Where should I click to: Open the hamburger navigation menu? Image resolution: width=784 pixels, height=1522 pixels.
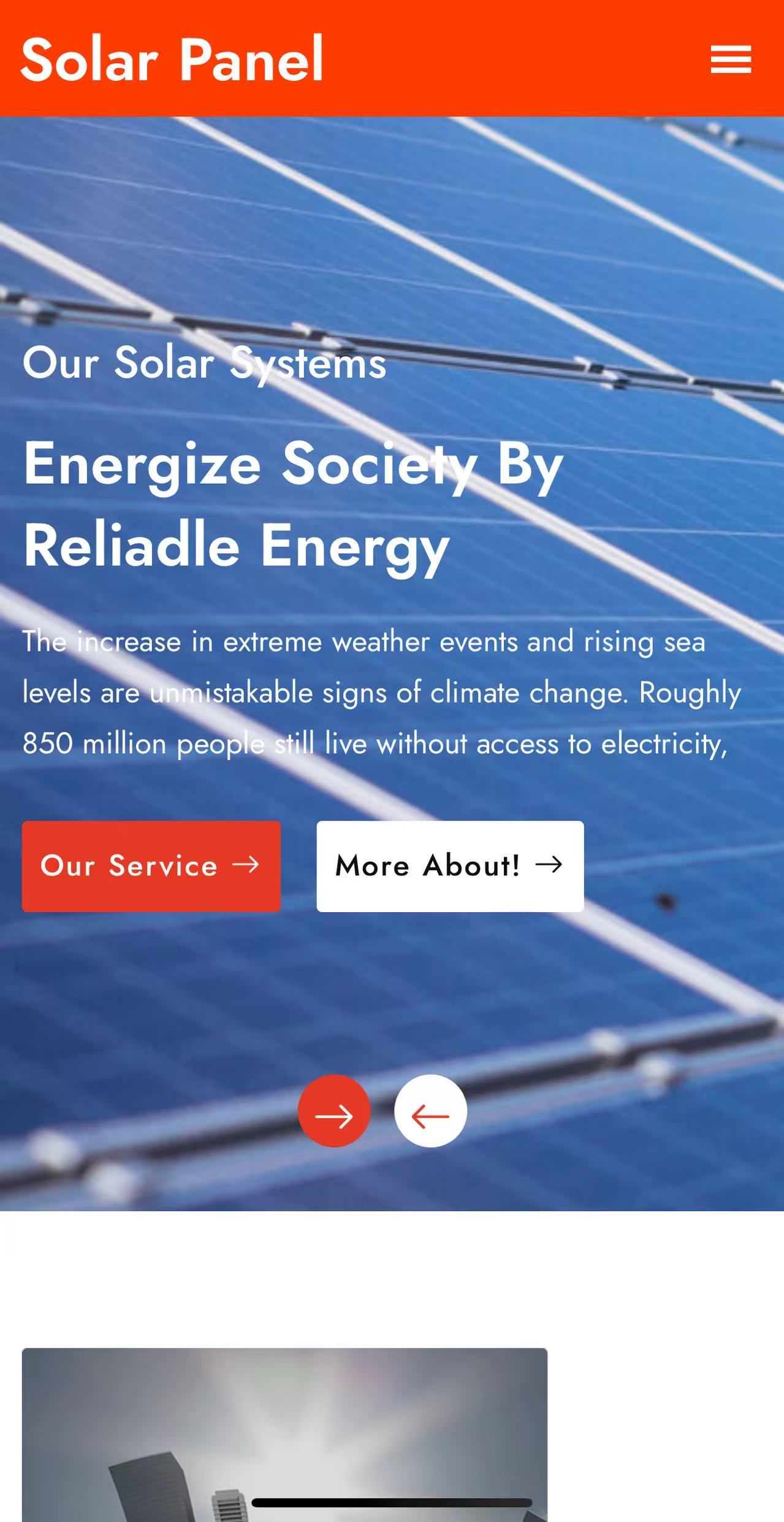pos(731,59)
